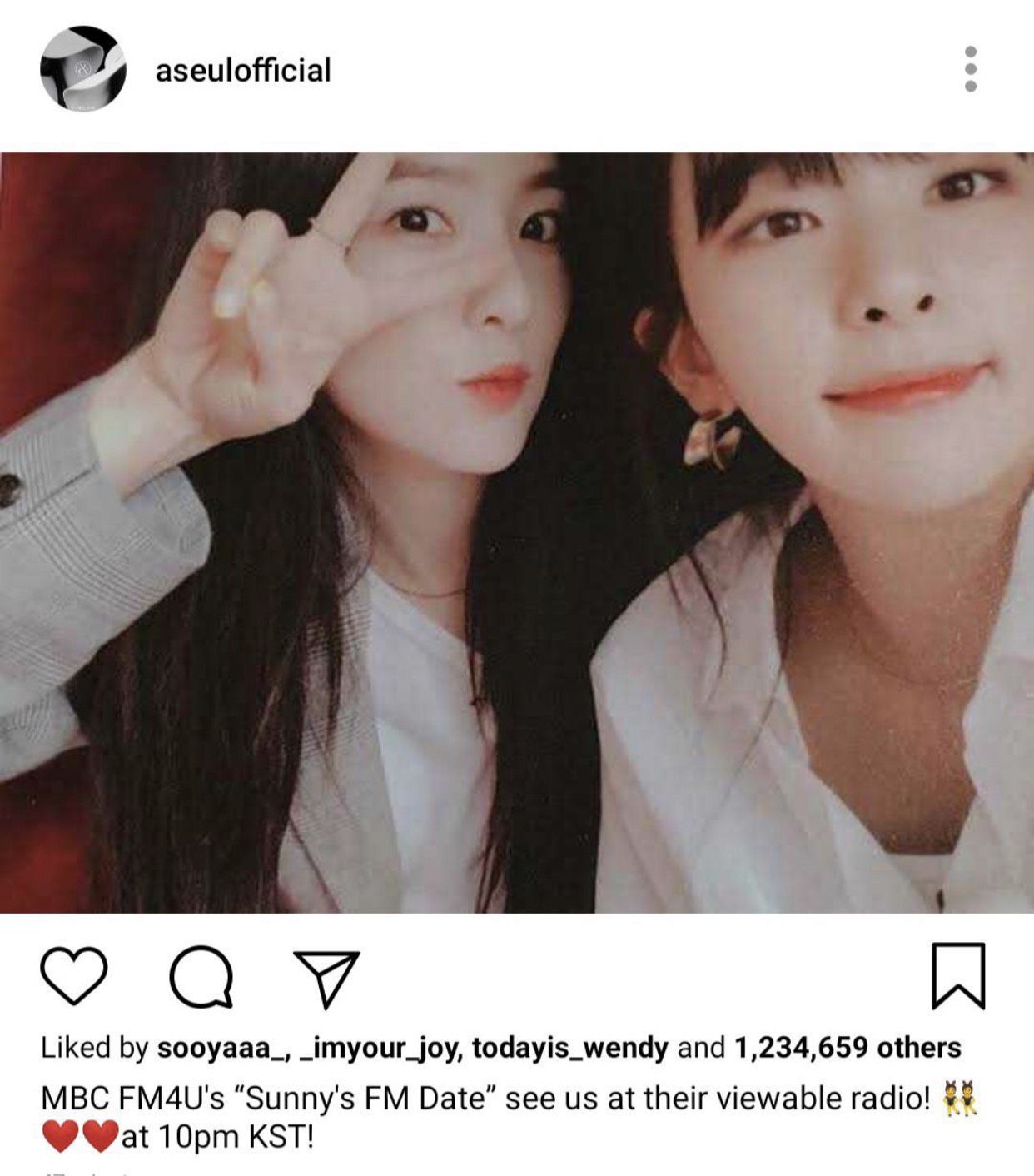The image size is (1034, 1176).
Task: Open the aseulofficial username link
Action: click(x=242, y=70)
